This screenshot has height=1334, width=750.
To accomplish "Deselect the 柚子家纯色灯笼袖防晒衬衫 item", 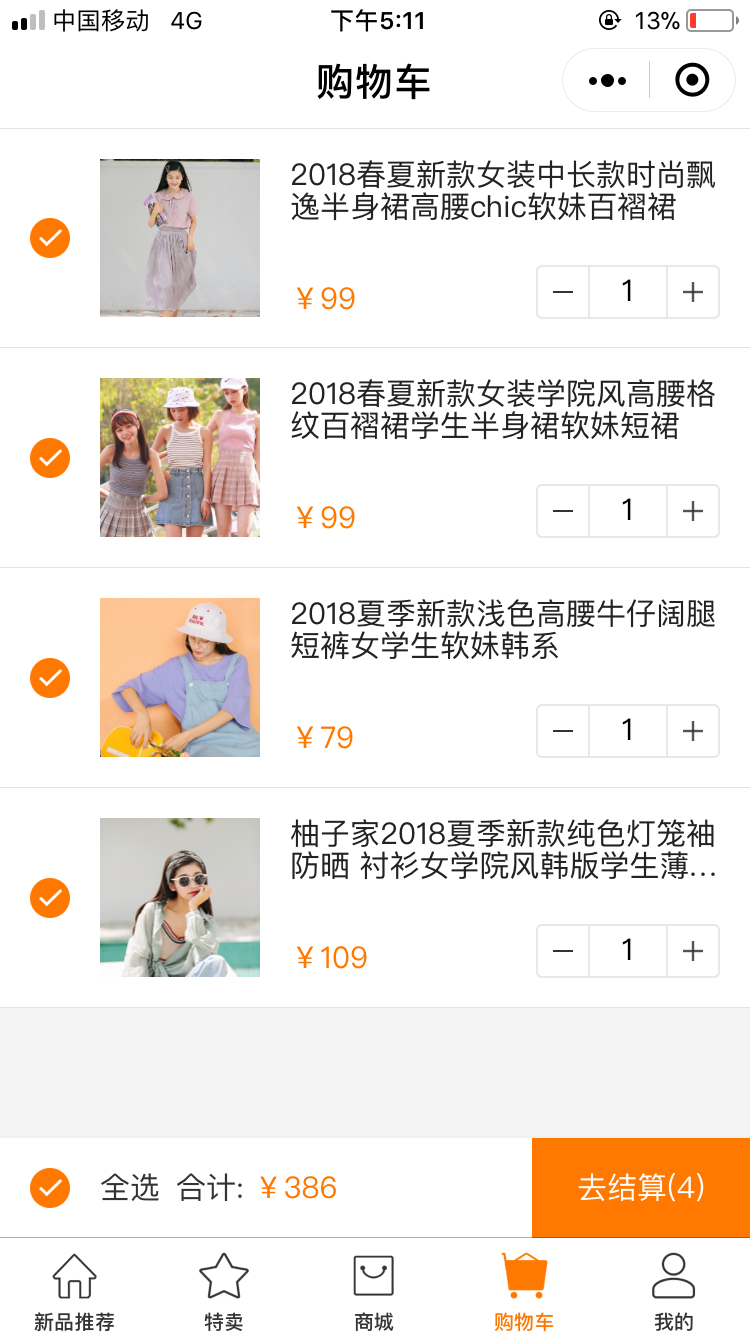I will click(50, 898).
